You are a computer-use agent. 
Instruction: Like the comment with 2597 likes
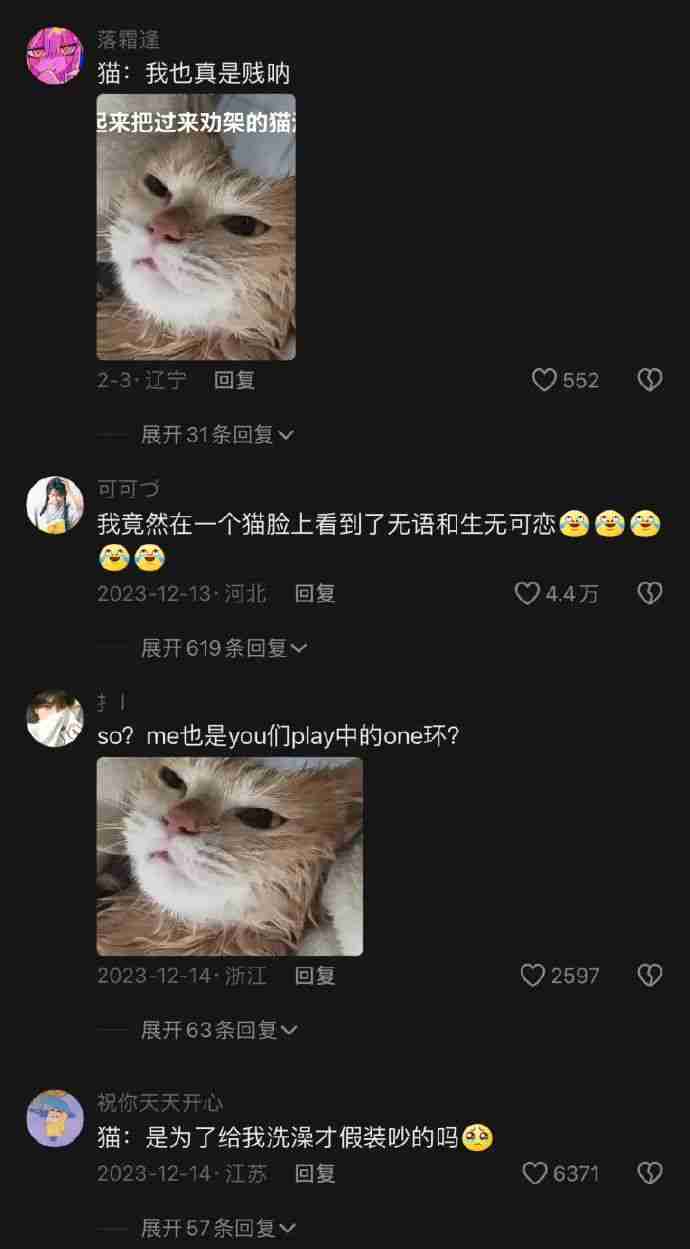(x=533, y=976)
